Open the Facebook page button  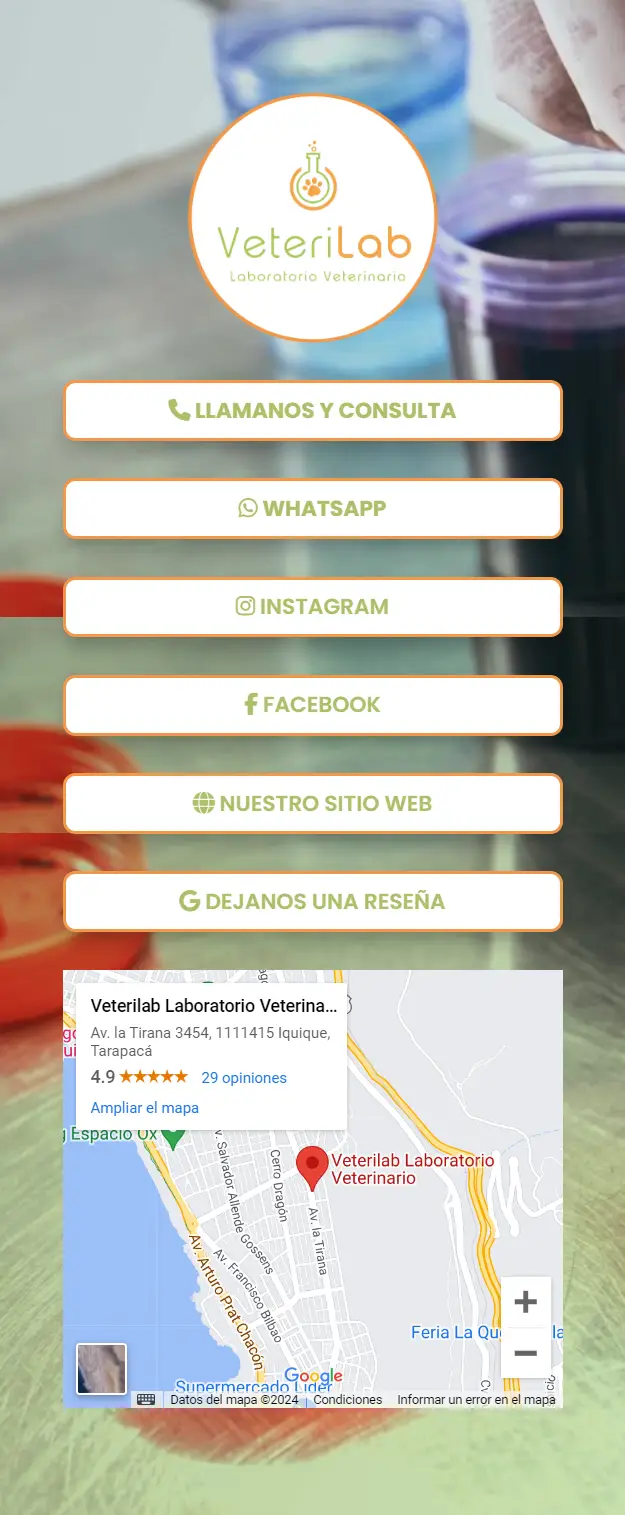(312, 704)
